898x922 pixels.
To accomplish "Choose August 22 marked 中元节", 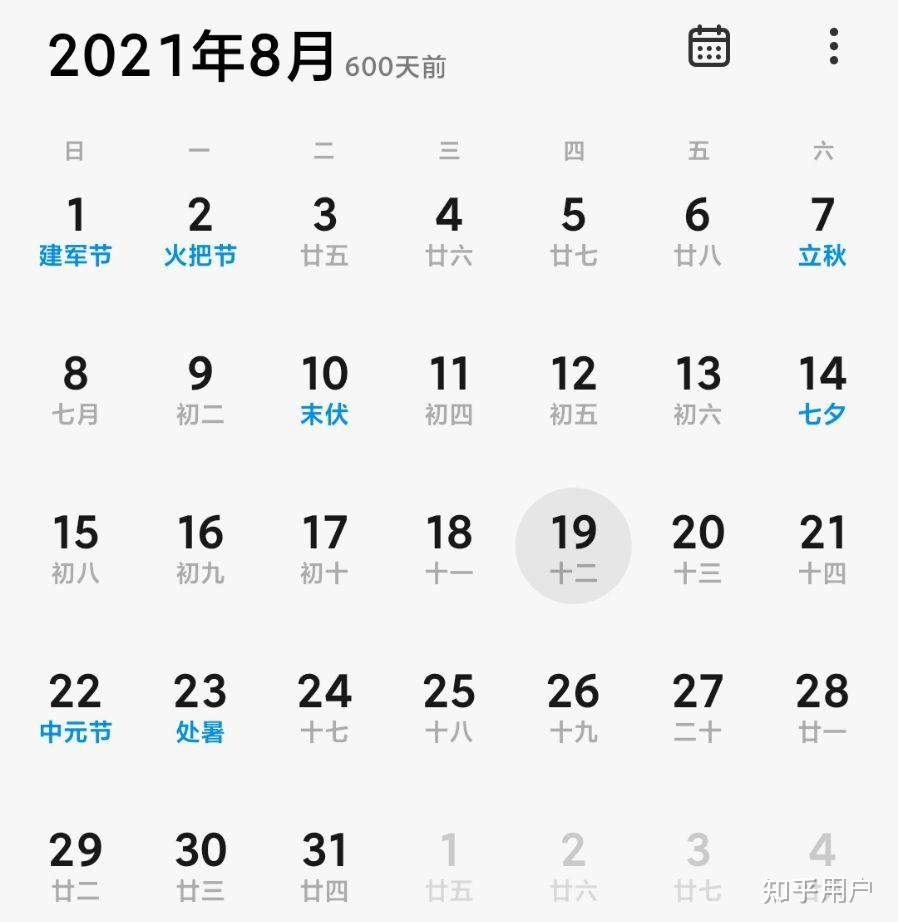I will 75,709.
